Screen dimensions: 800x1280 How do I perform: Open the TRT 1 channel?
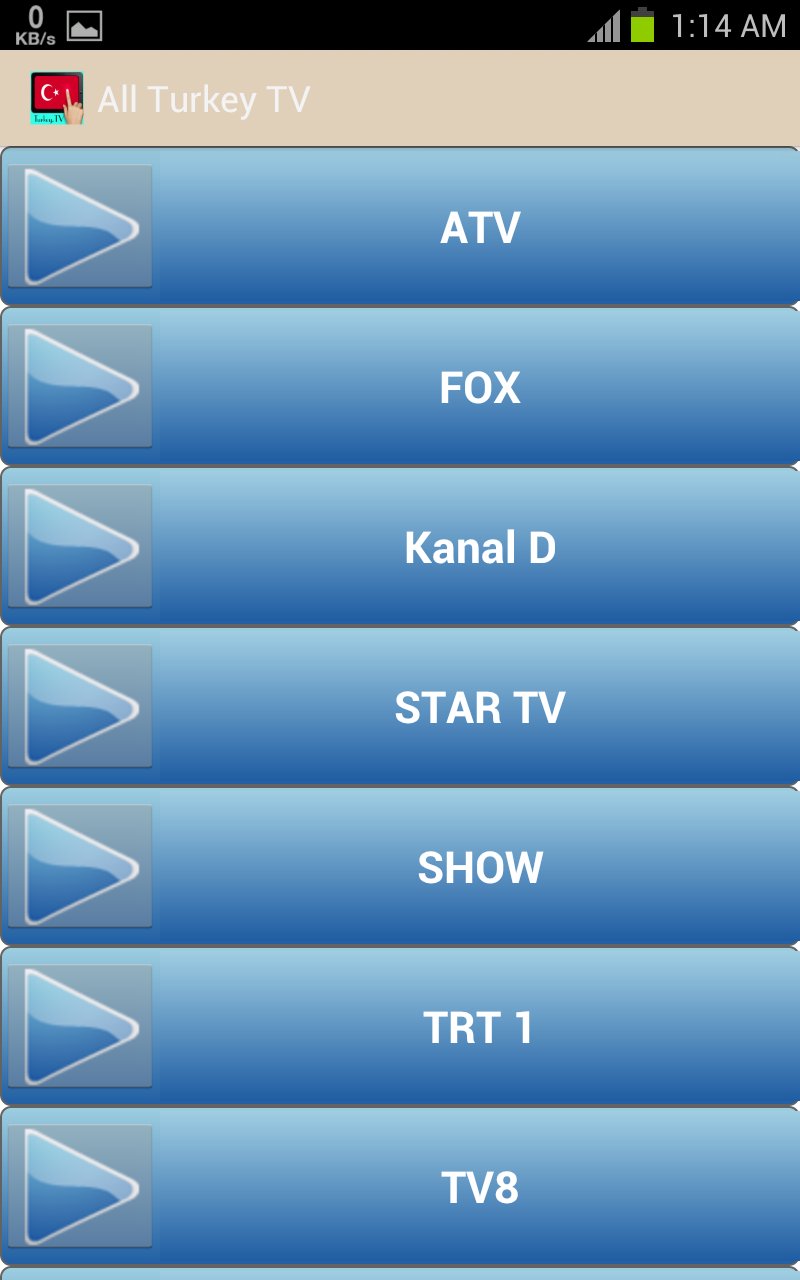pyautogui.click(x=480, y=1027)
